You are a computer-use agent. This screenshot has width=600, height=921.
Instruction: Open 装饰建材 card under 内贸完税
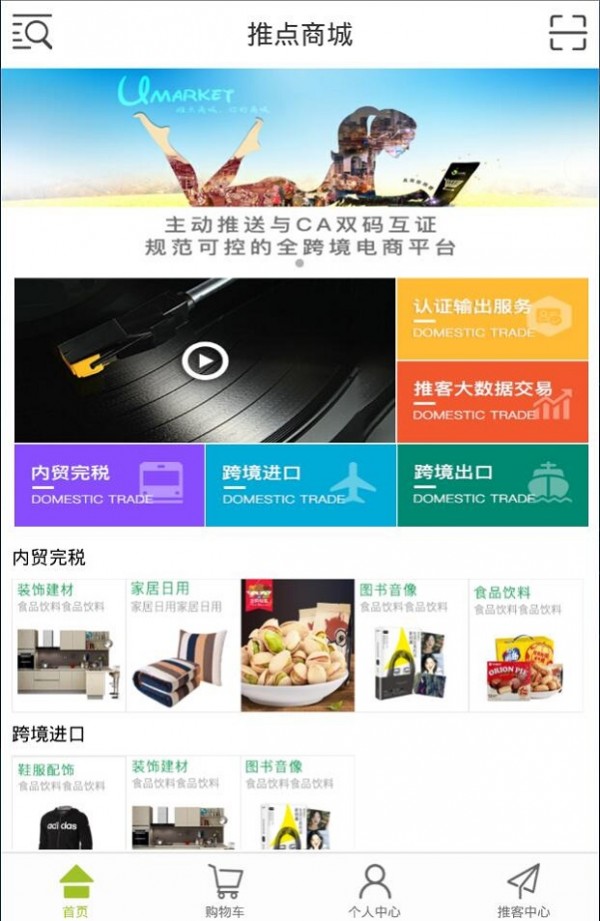69,645
